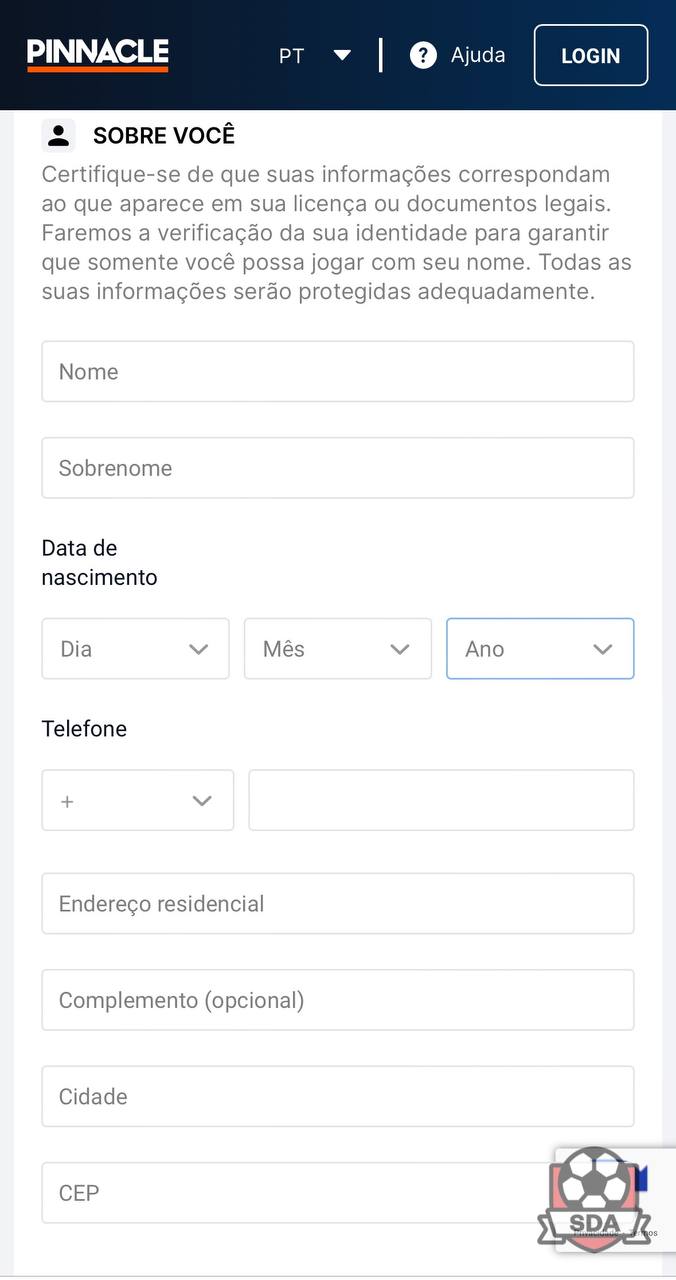Screen dimensions: 676x1280
Task: Open the phone country code dropdown
Action: tap(138, 800)
